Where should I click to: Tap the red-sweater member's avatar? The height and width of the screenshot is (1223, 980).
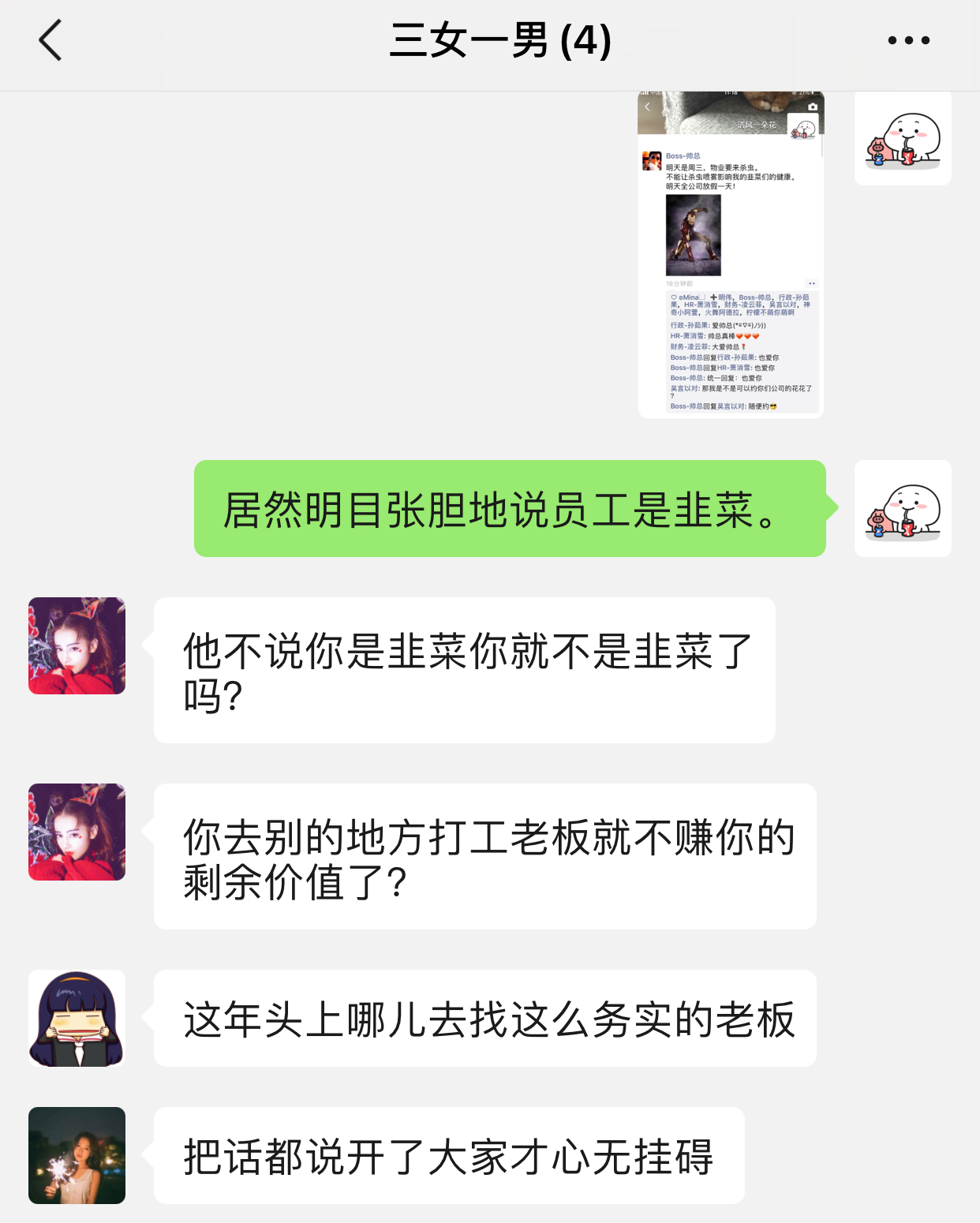pyautogui.click(x=76, y=645)
